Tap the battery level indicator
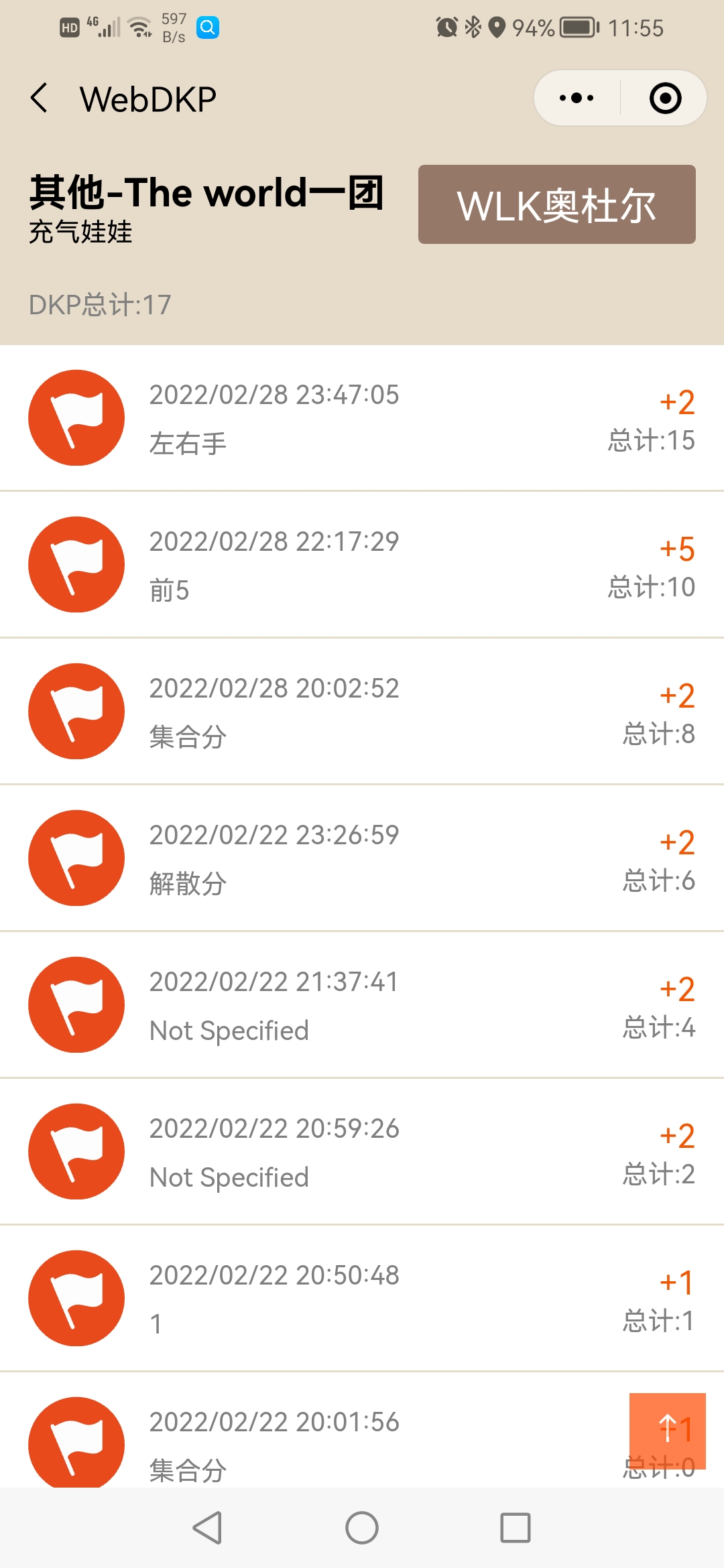 pos(575,27)
